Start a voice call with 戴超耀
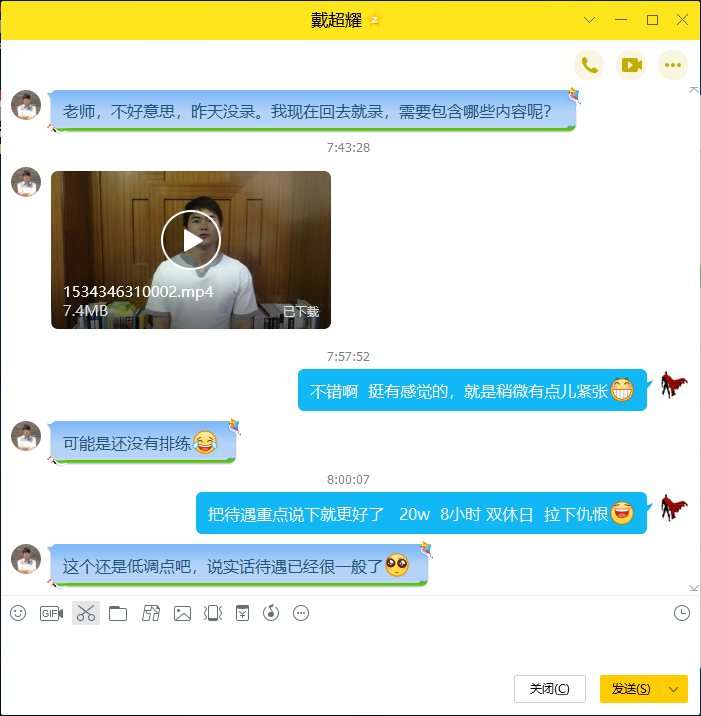The image size is (701, 716). pyautogui.click(x=589, y=65)
